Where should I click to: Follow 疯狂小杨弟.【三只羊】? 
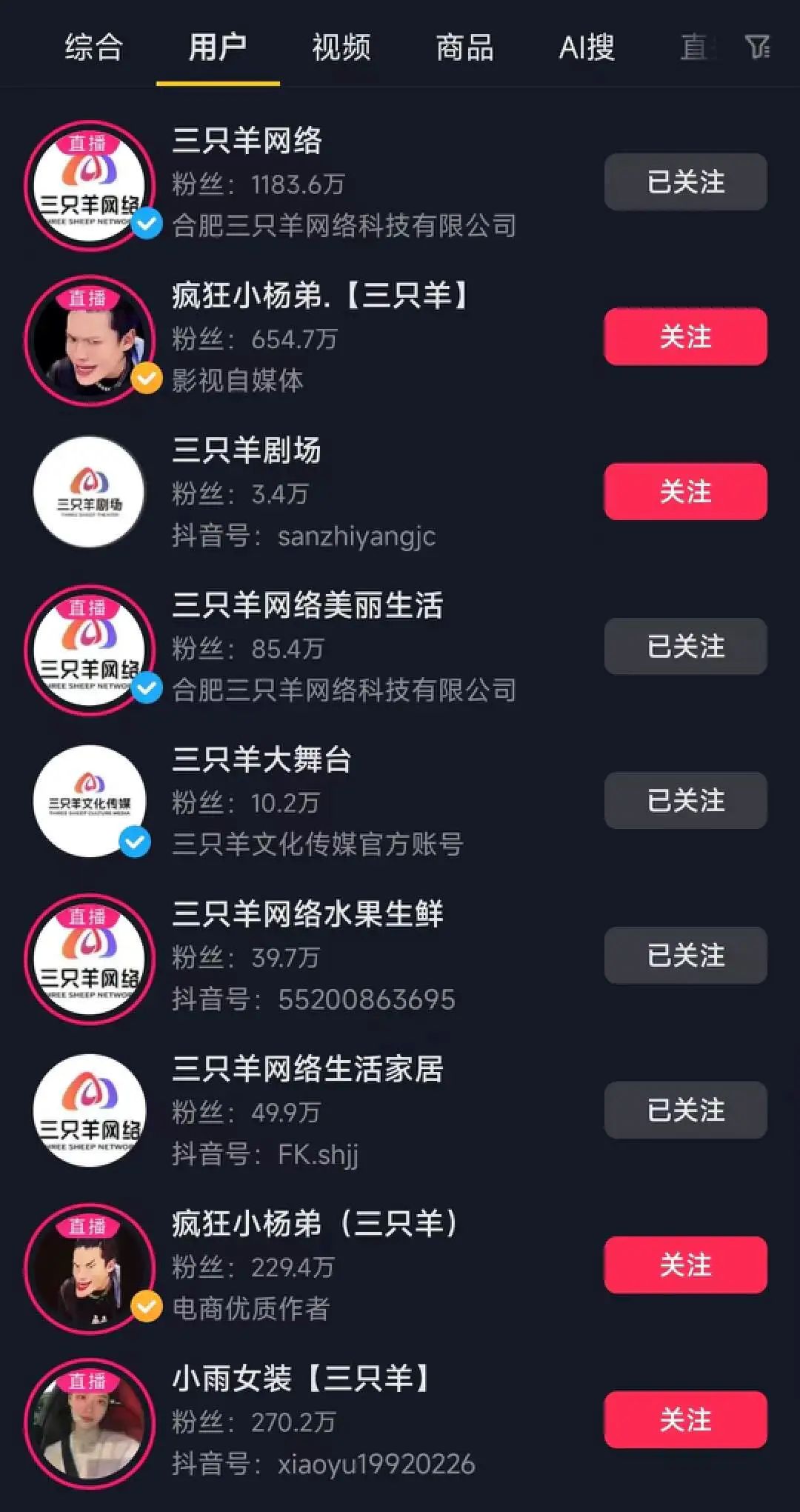click(x=685, y=337)
